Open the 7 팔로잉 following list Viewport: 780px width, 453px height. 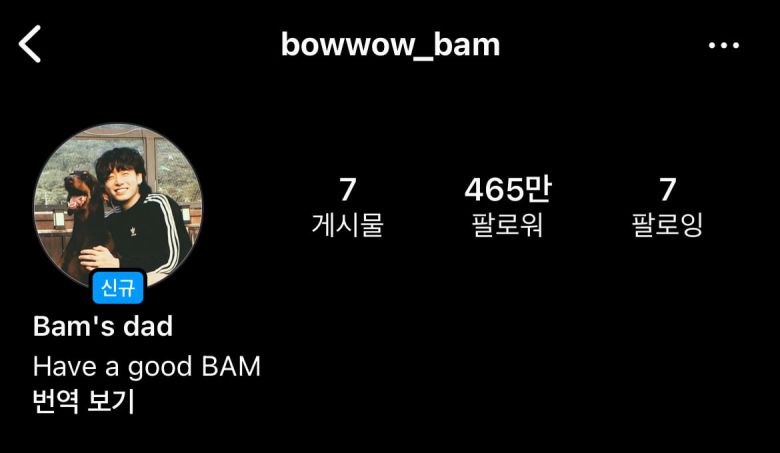(667, 206)
